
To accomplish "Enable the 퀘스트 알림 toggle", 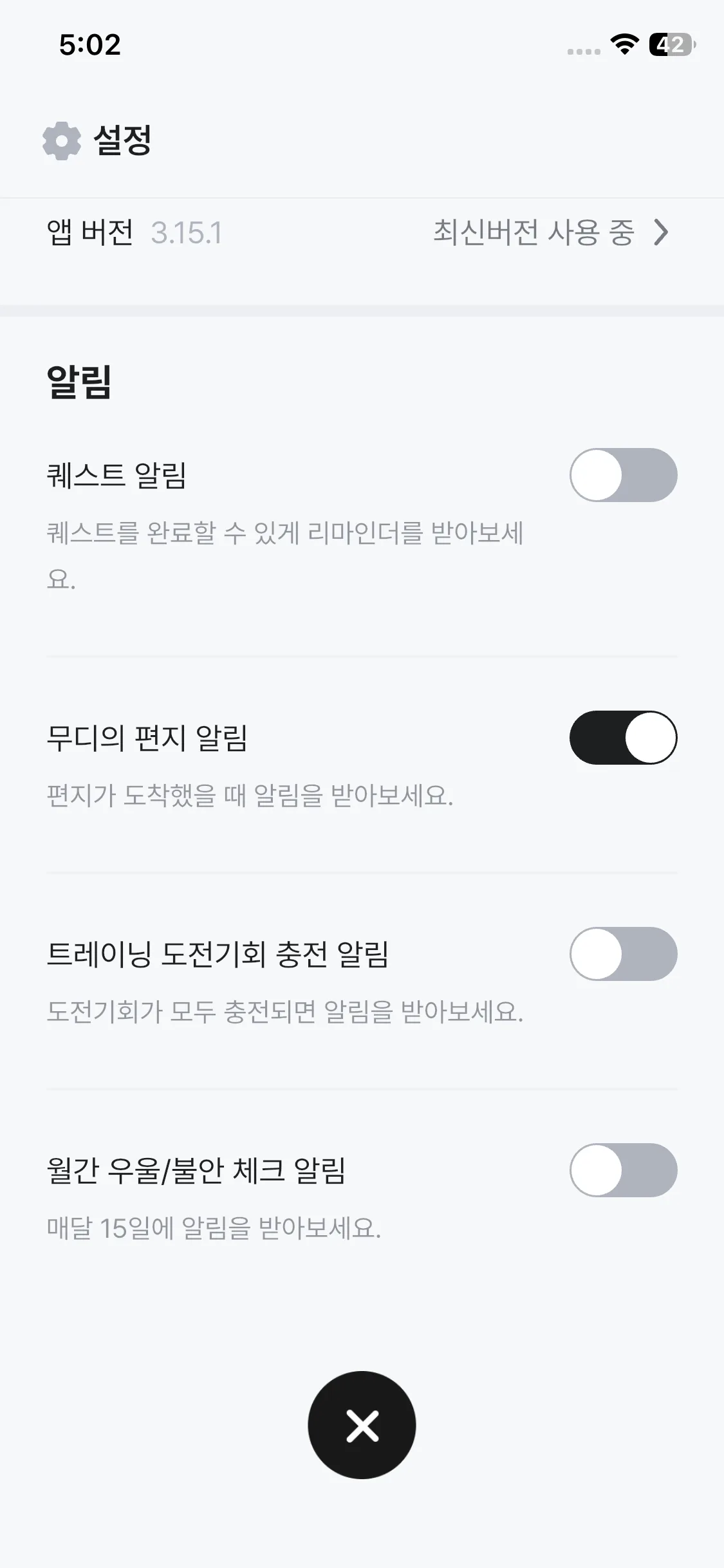I will pos(622,475).
